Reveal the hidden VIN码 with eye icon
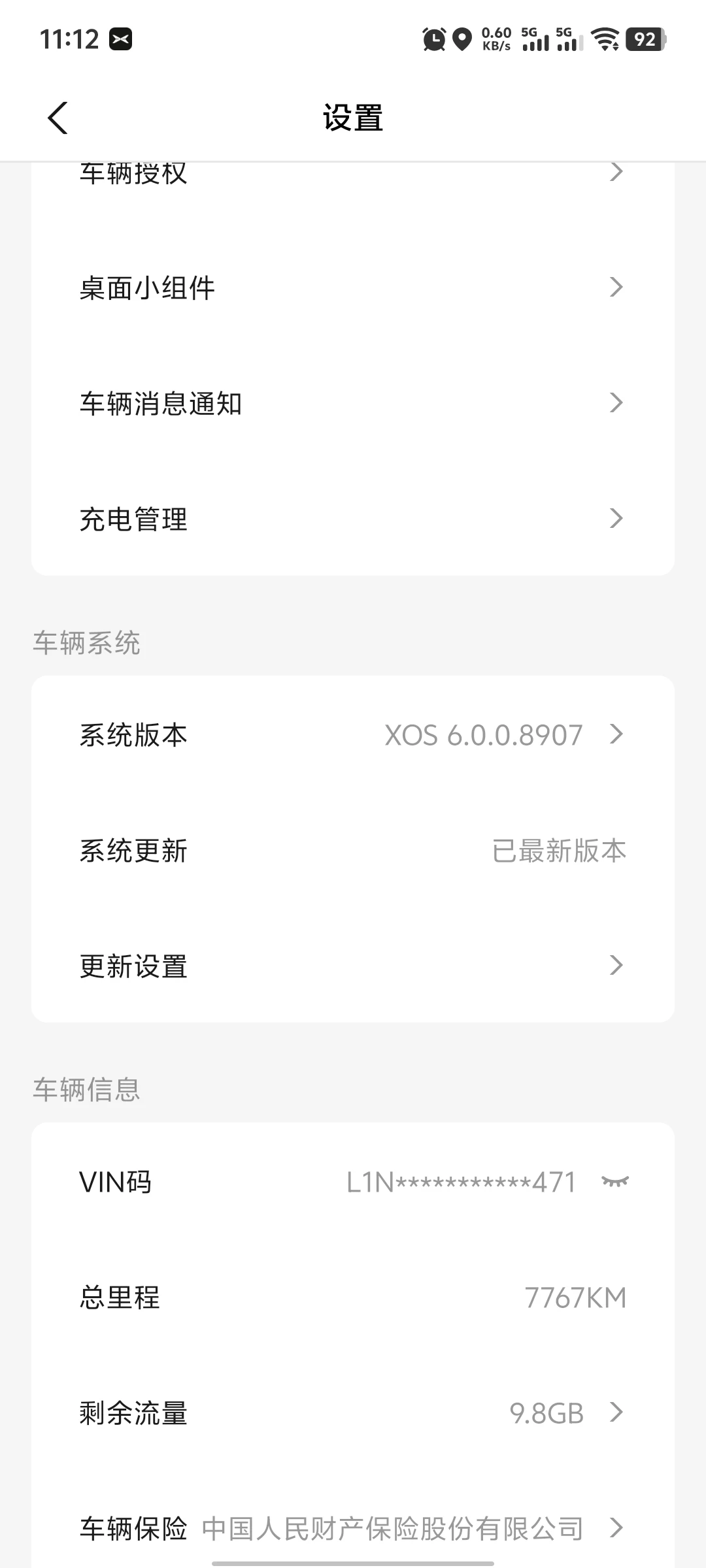 (615, 1181)
